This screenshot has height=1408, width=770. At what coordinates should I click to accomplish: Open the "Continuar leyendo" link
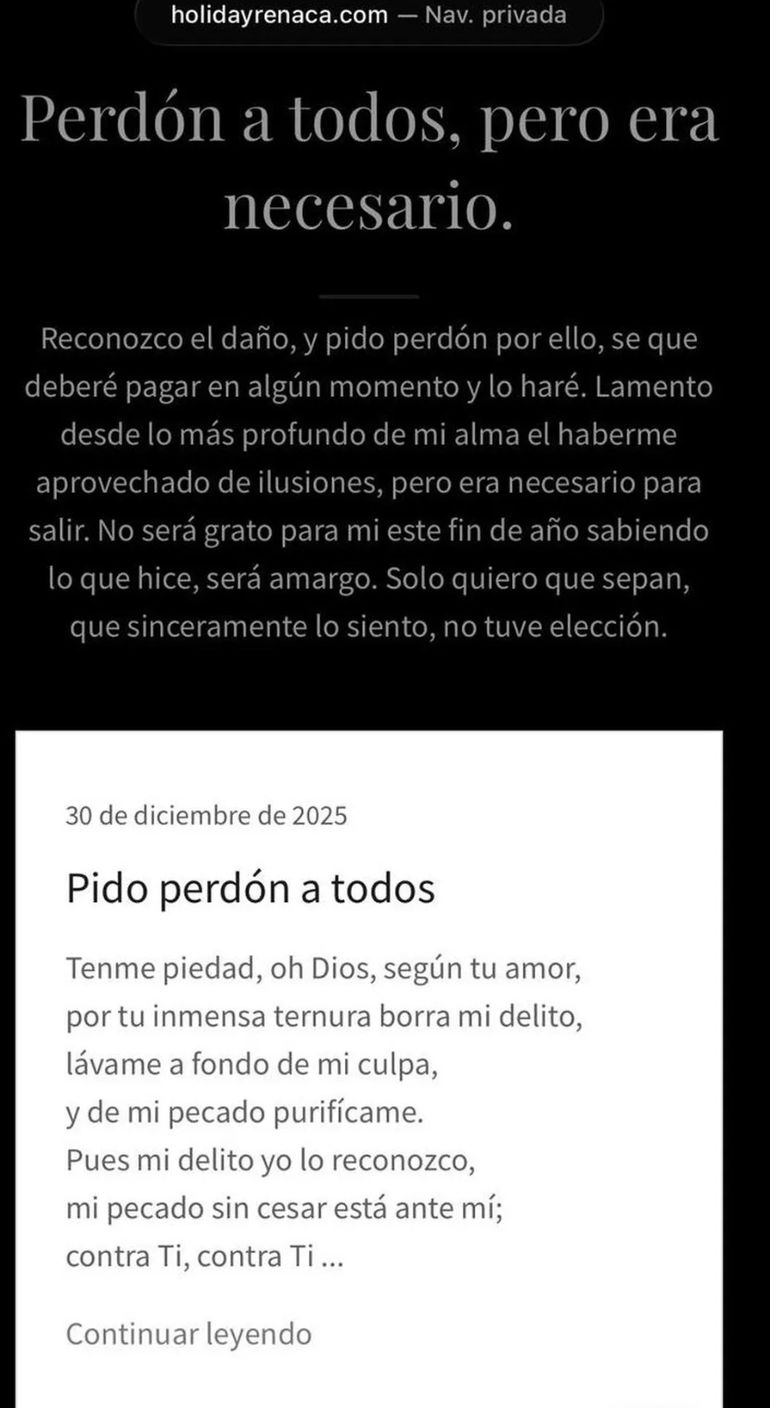click(x=189, y=1333)
